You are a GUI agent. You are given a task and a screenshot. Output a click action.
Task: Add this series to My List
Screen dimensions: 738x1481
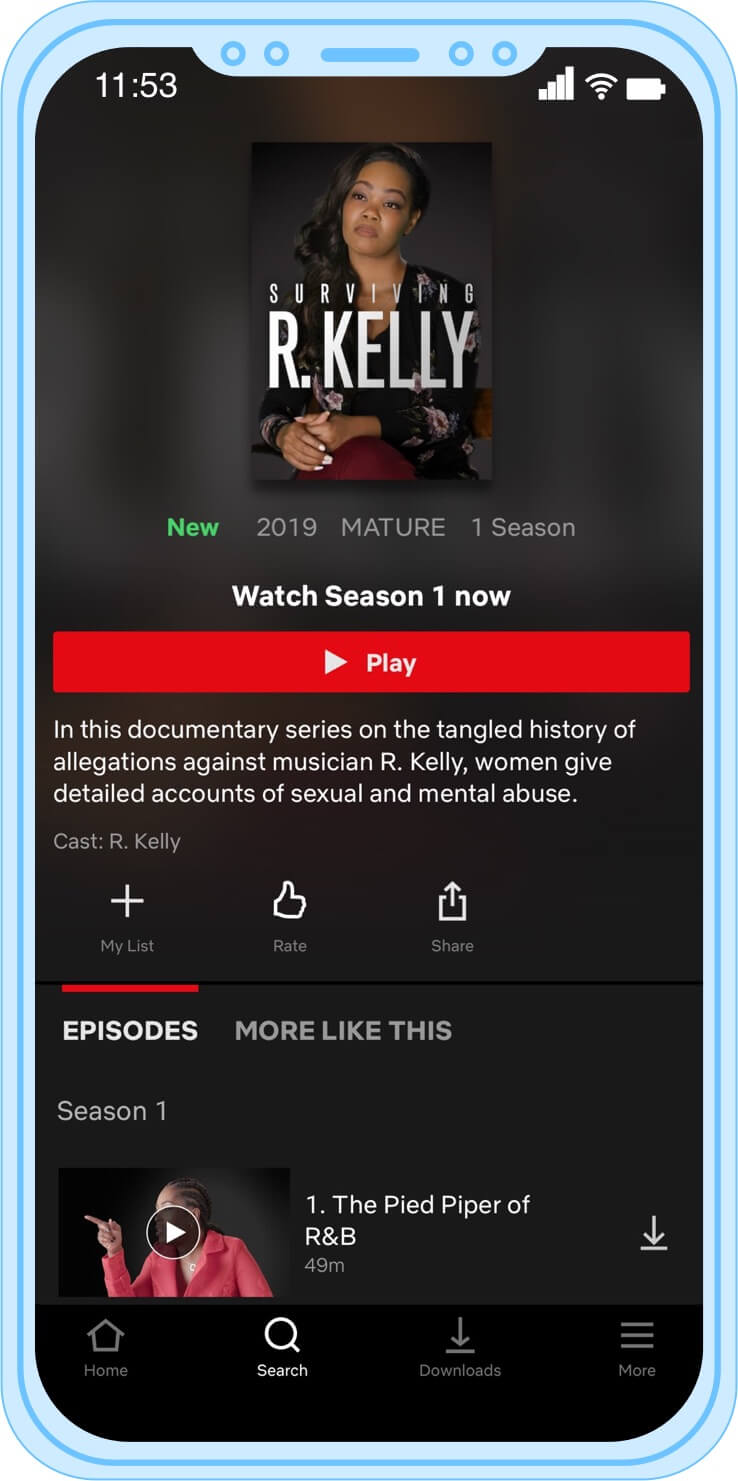click(127, 917)
